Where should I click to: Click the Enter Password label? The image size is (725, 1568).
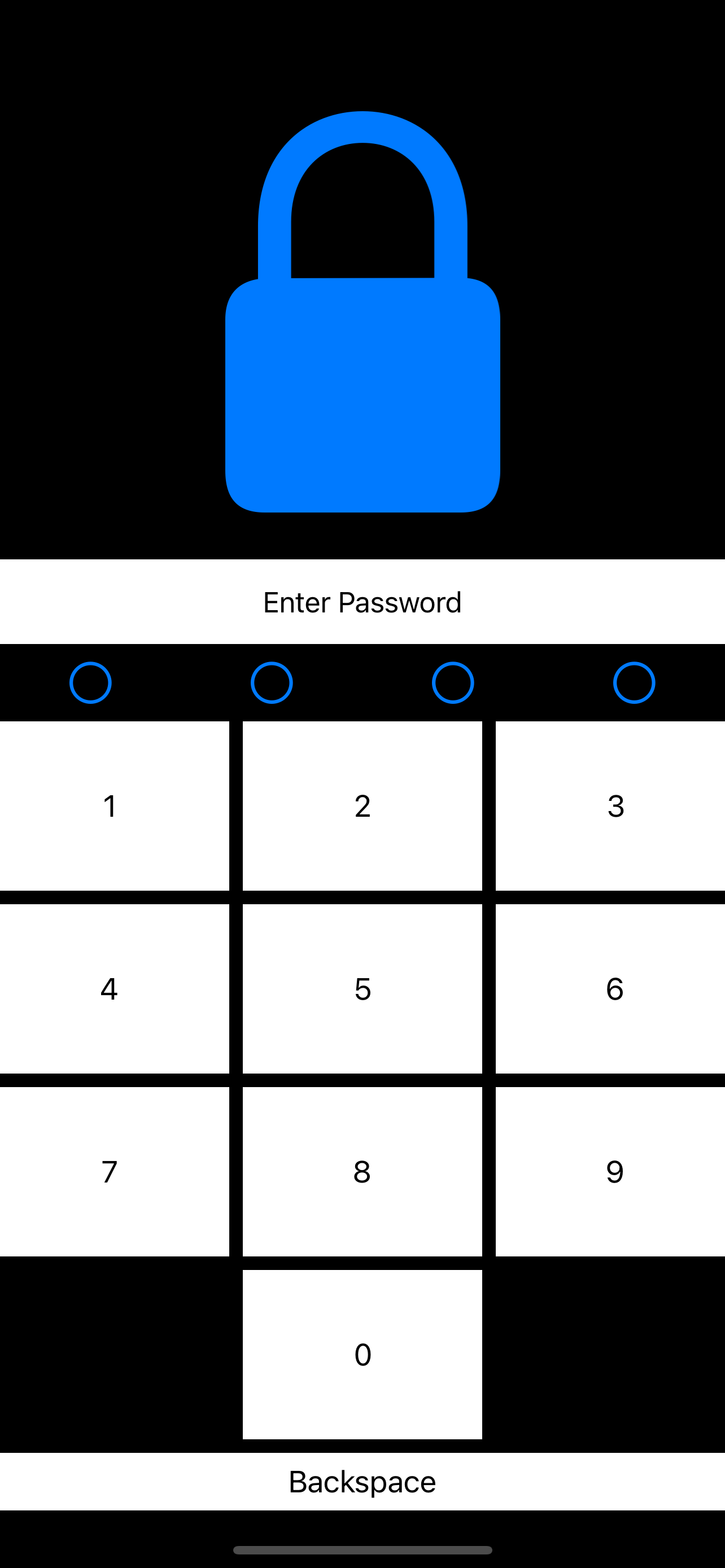coord(362,602)
